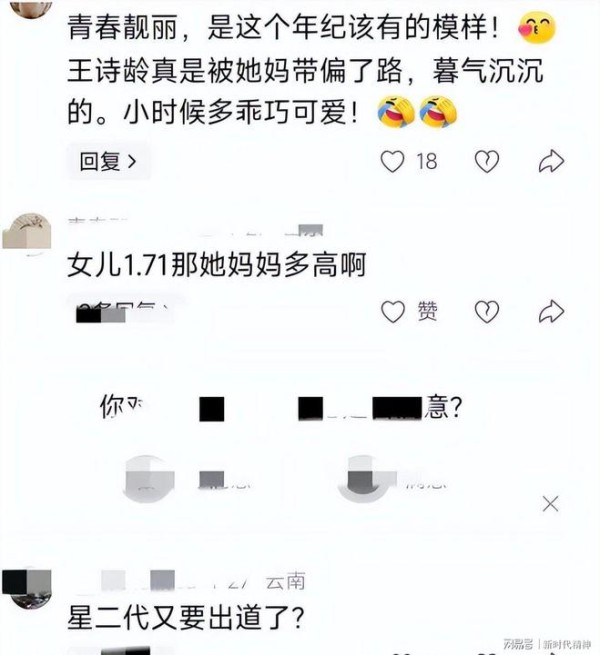The height and width of the screenshot is (655, 600).
Task: Like the 女儿1.71 comment
Action: (394, 311)
